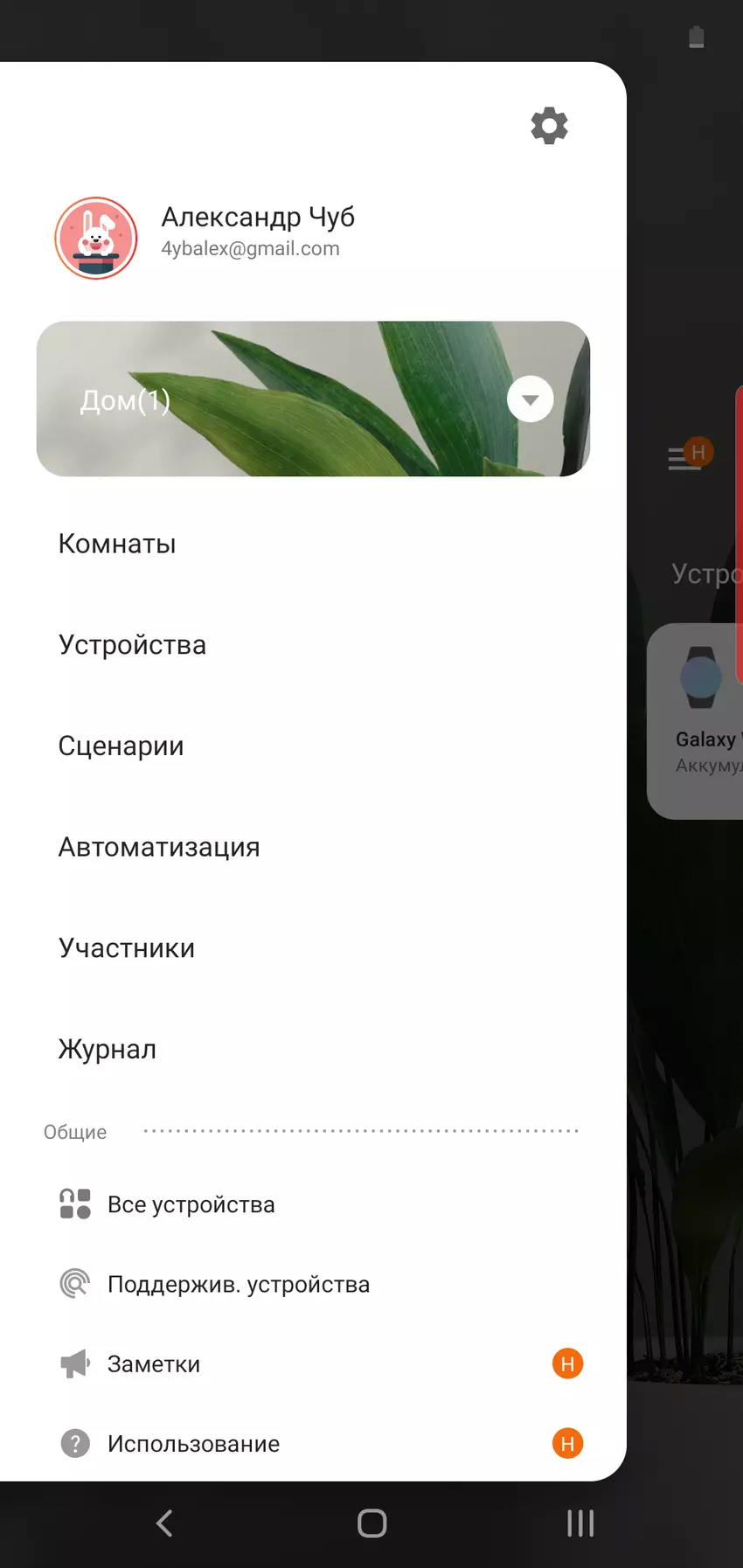The image size is (743, 1568).
Task: Open Заметки notices
Action: [154, 1364]
